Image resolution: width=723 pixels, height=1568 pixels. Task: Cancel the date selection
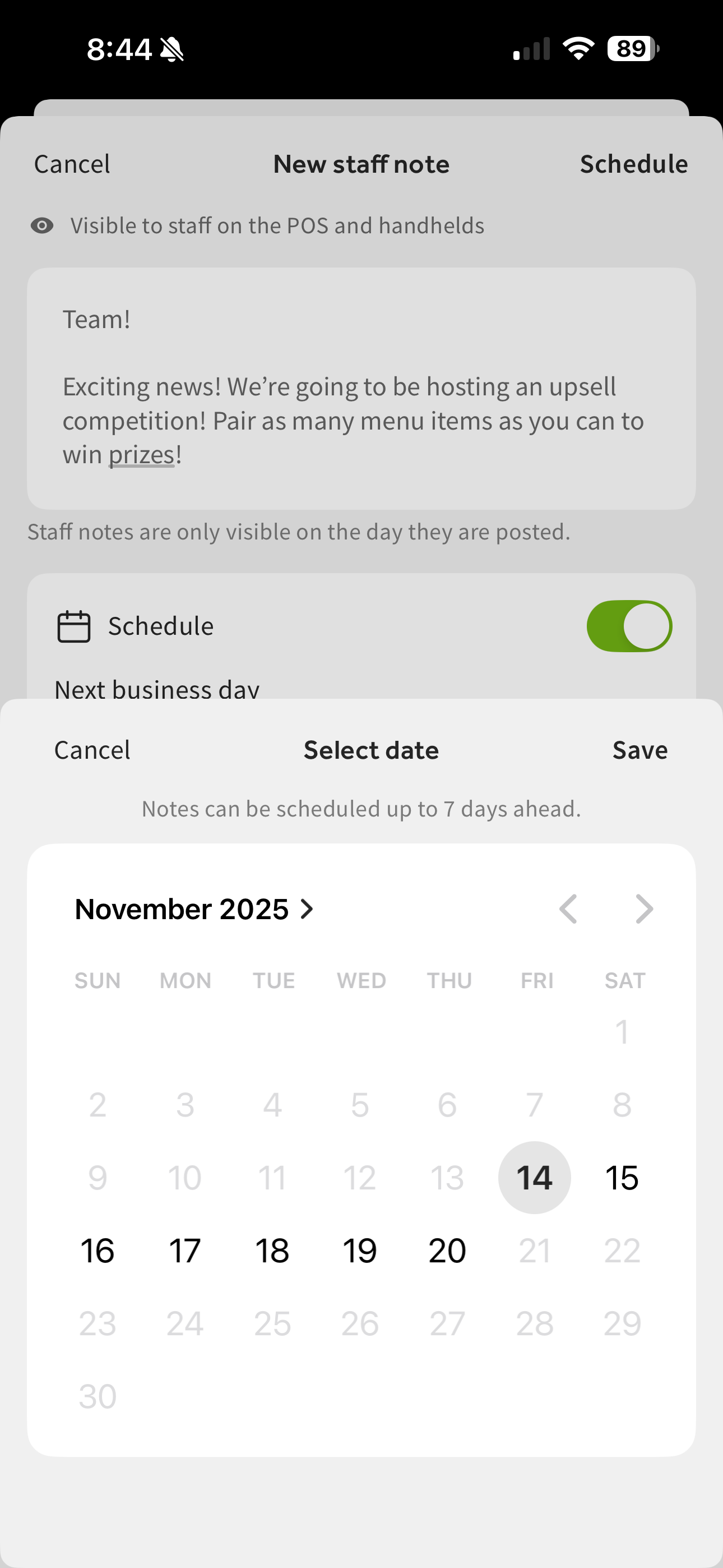[92, 749]
